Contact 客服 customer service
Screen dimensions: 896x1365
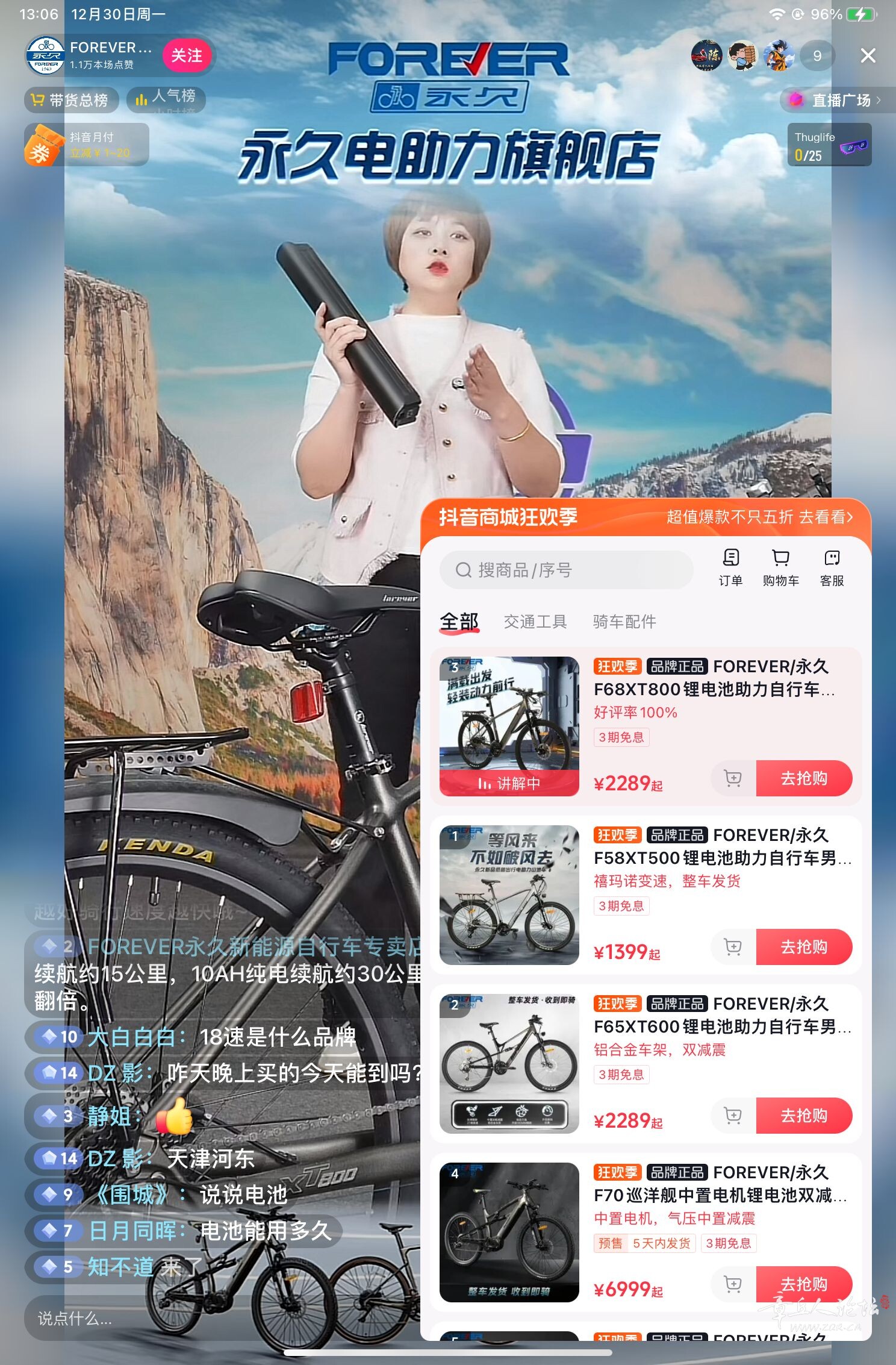[x=832, y=567]
